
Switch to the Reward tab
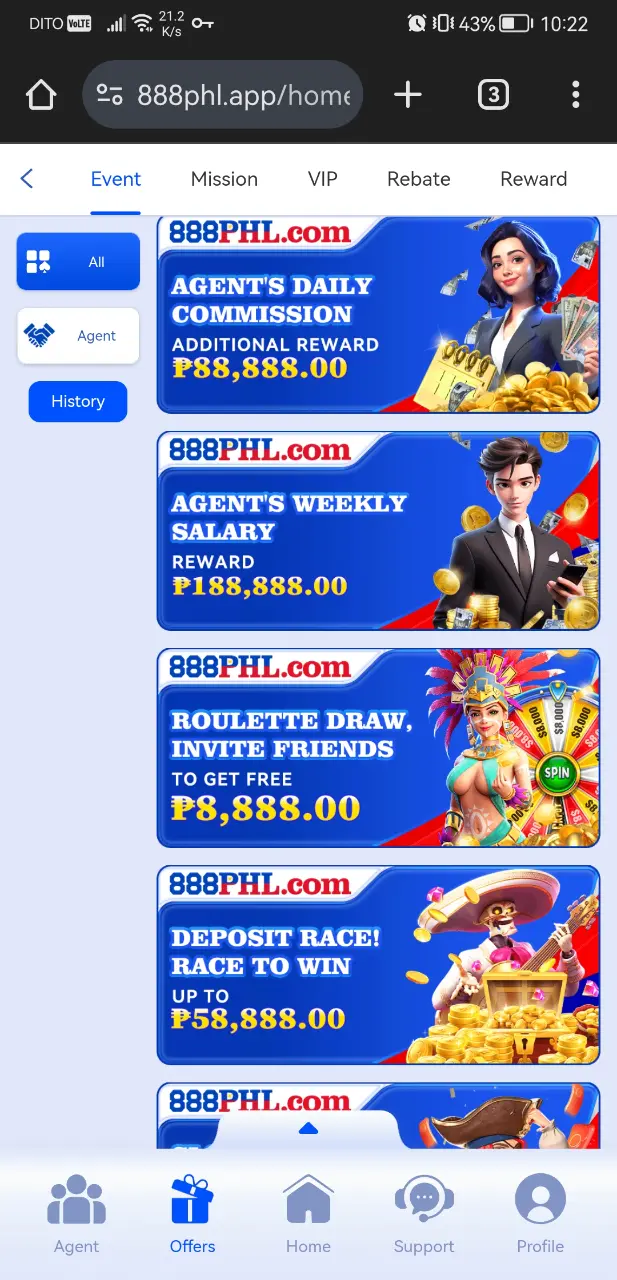[x=533, y=179]
